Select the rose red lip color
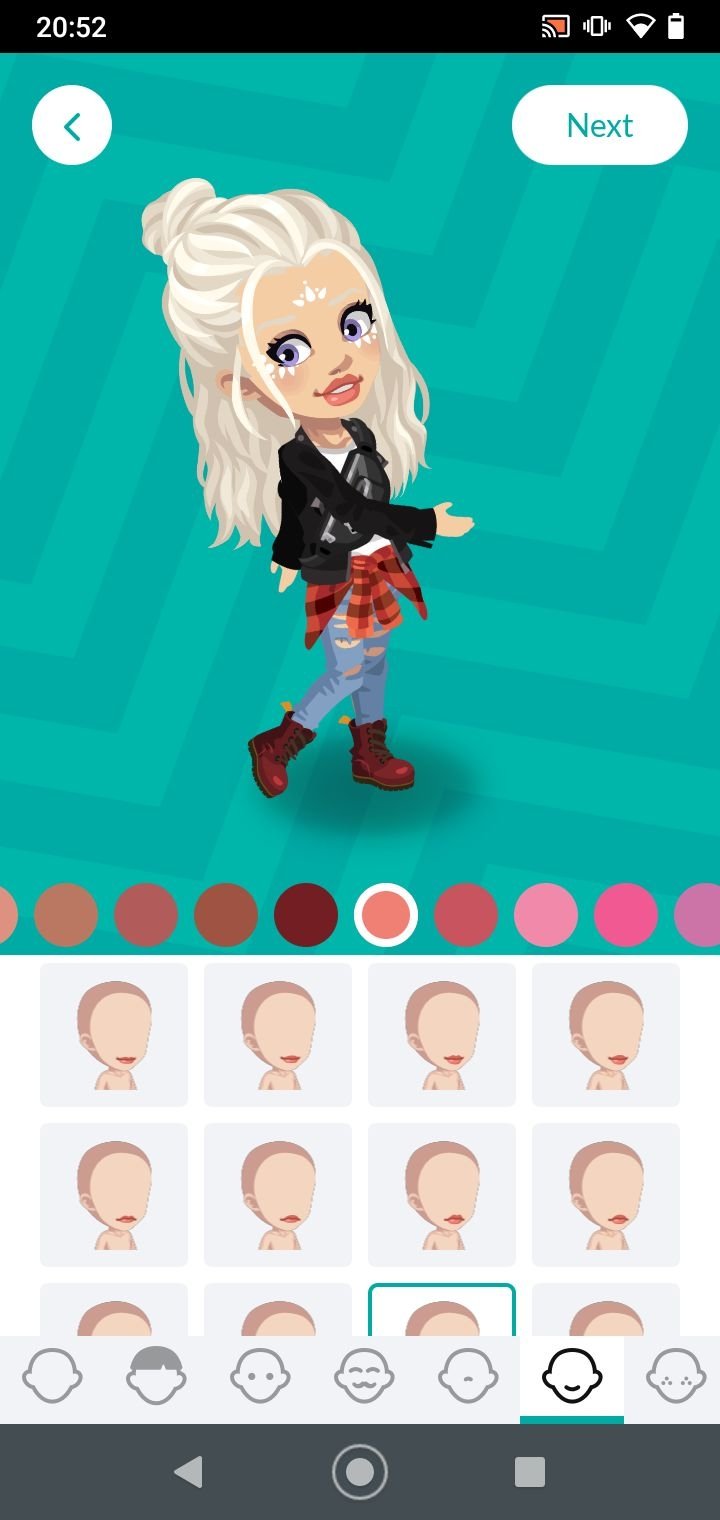Screen dimensions: 720x1520 466,915
